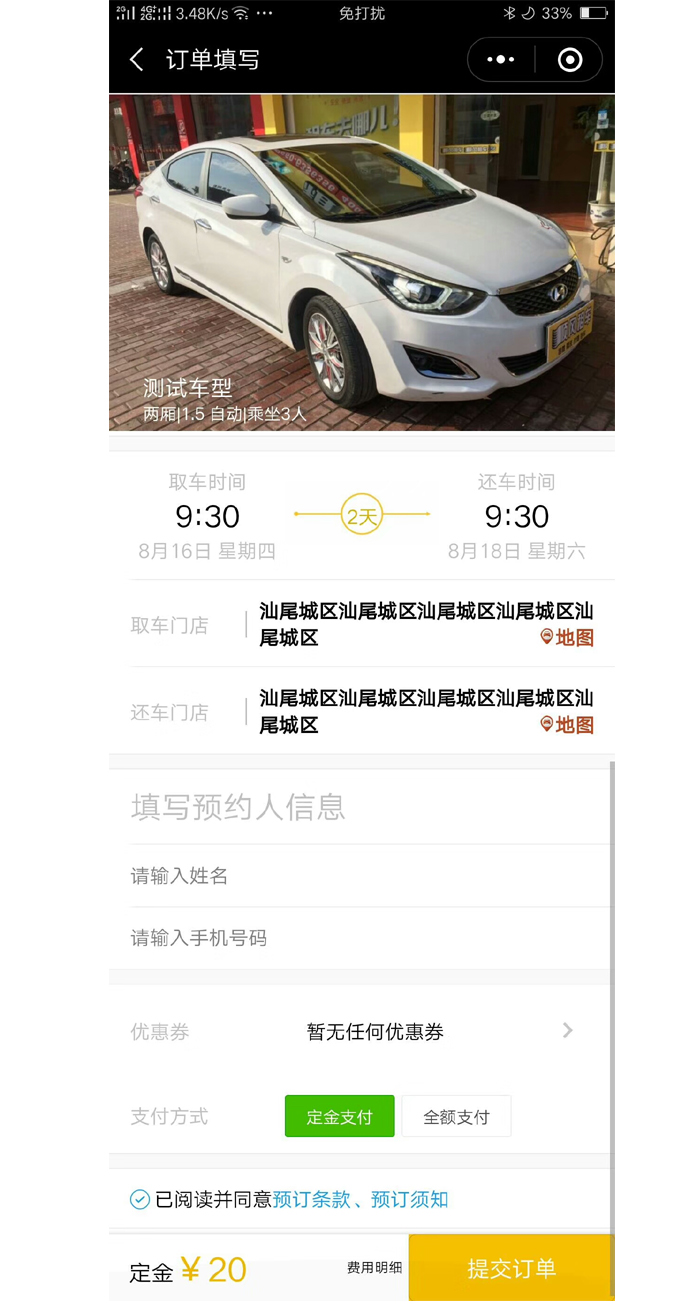Go back from the 订单填写 page

137,60
